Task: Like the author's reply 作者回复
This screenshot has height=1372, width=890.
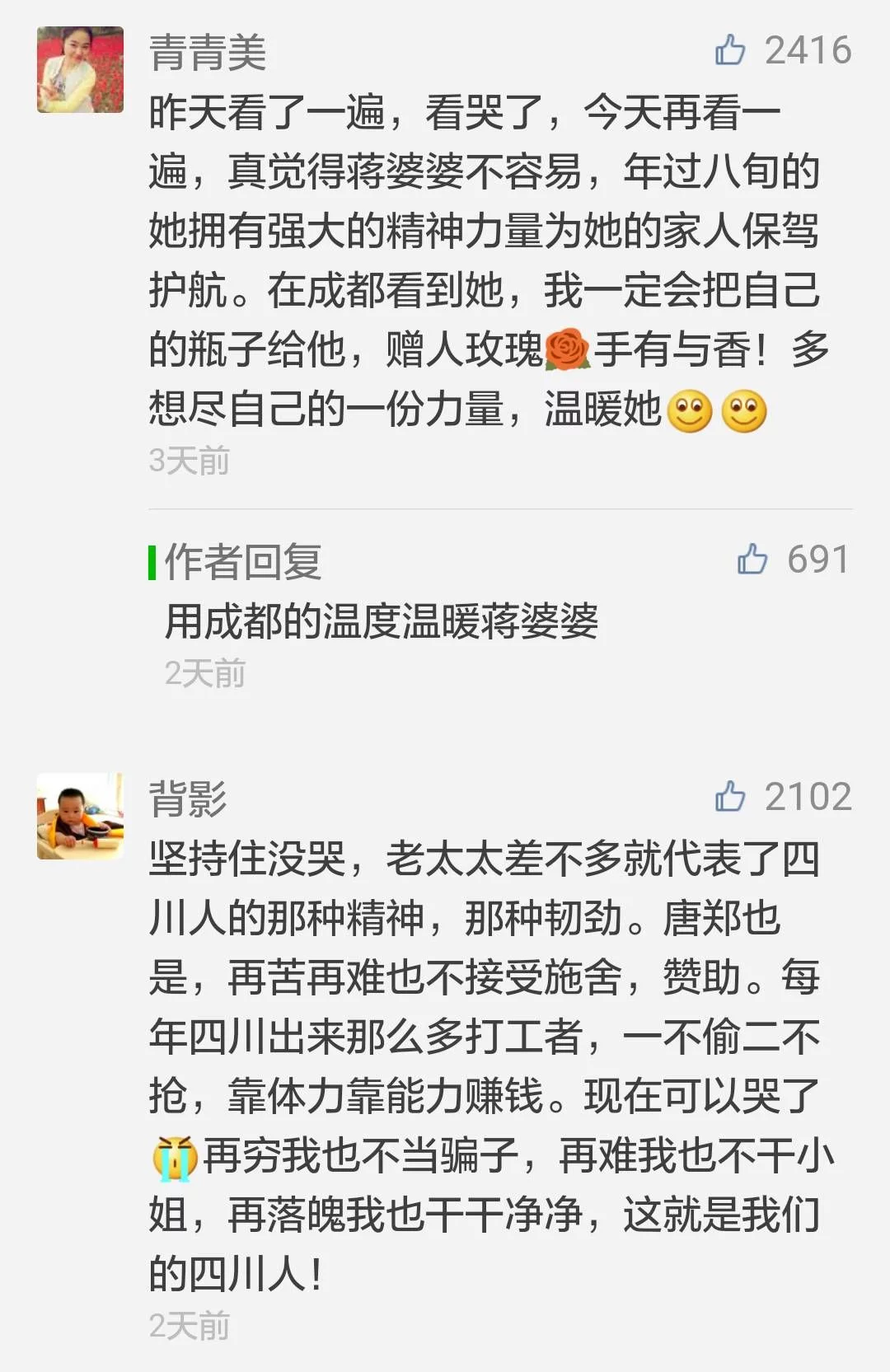Action: click(x=752, y=560)
